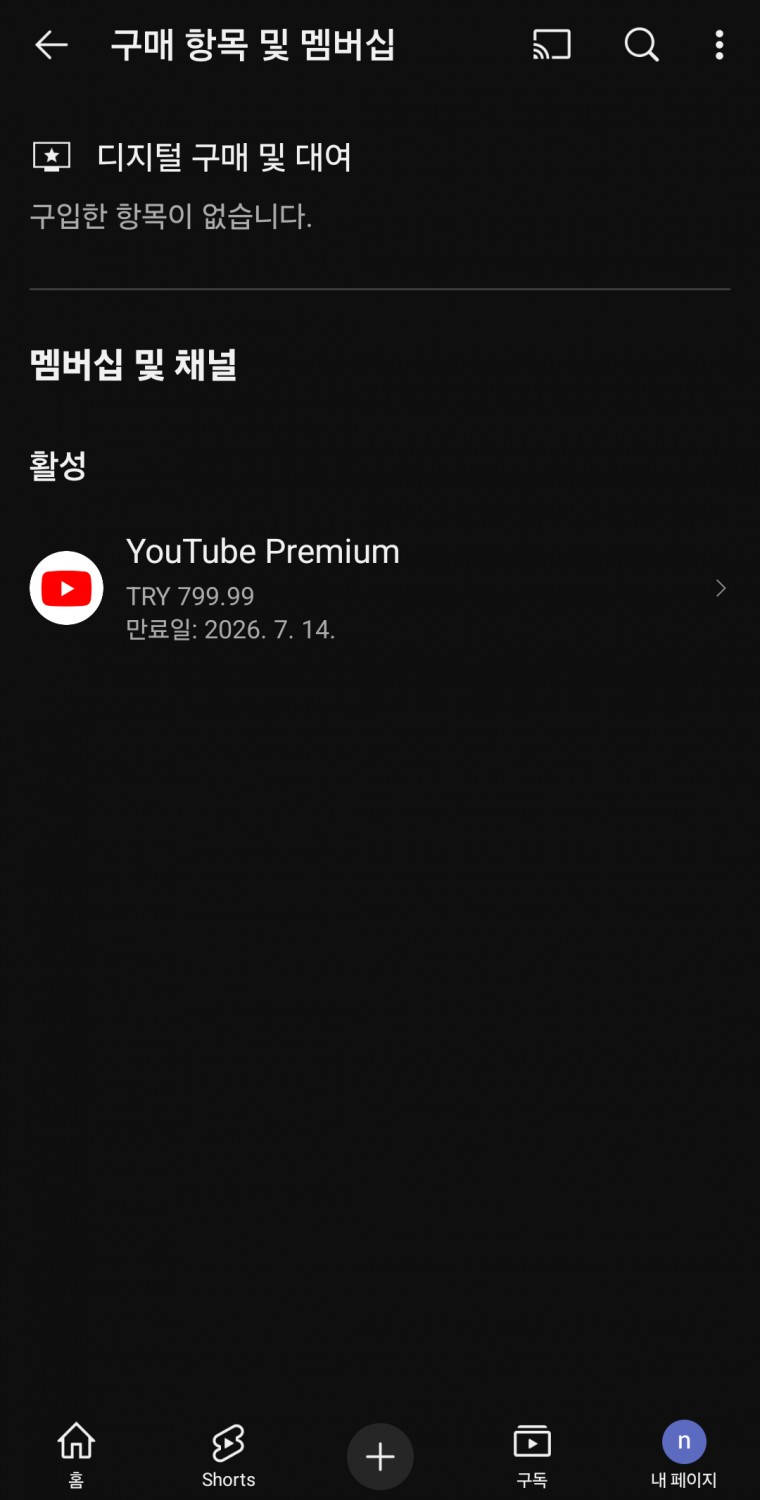Screen dimensions: 760x1500
Task: Open search with the magnifier icon
Action: (x=641, y=45)
